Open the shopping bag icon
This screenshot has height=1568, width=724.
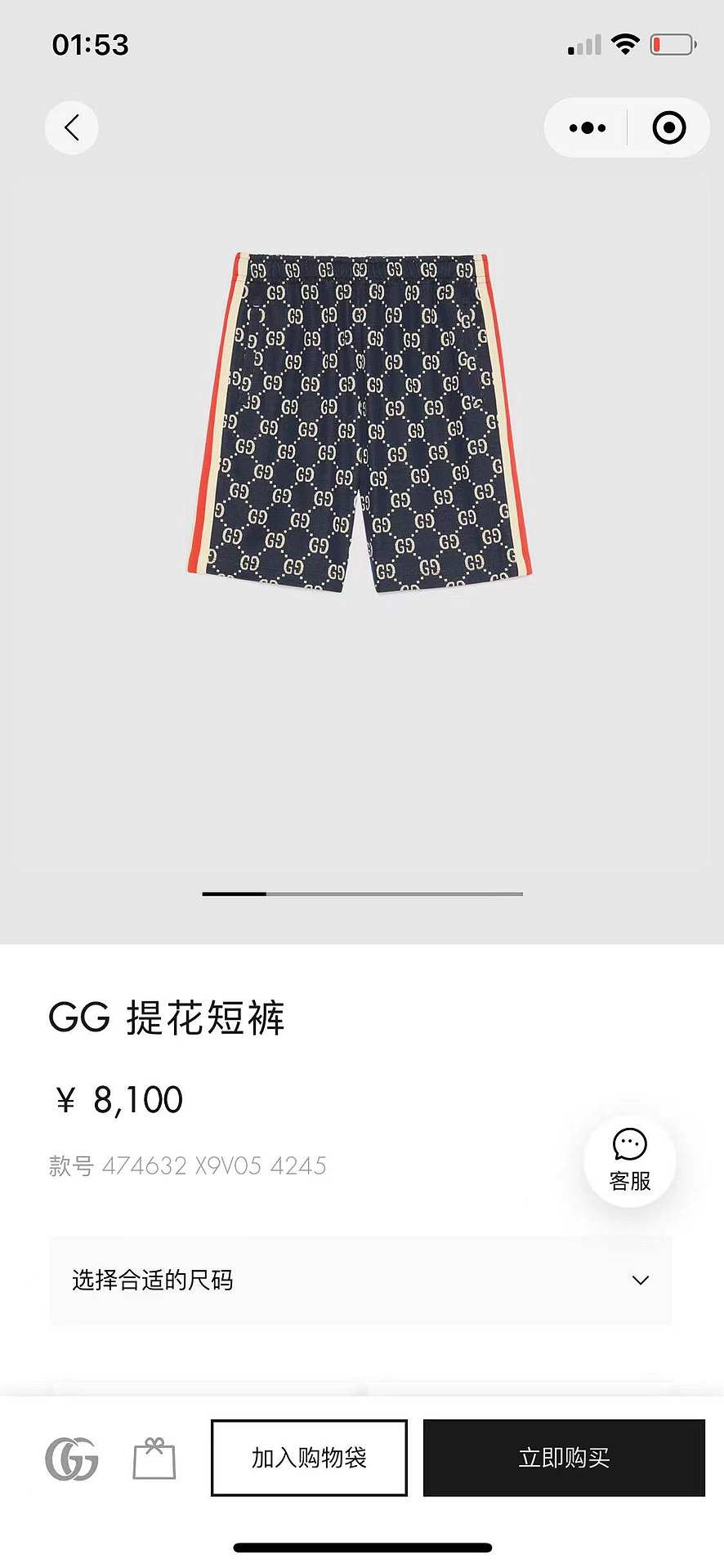pos(154,1459)
